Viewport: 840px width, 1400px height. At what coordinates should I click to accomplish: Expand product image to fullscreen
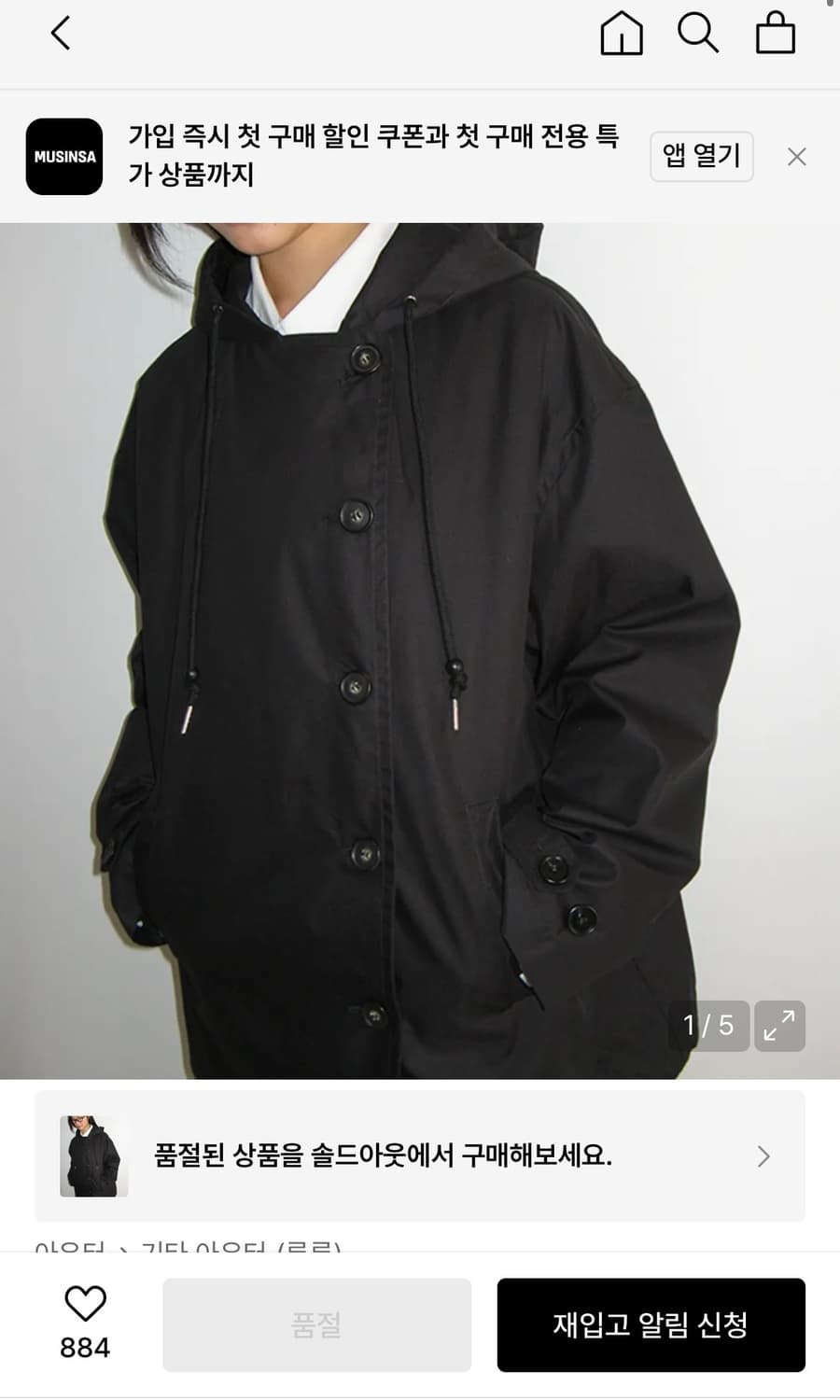[779, 1026]
